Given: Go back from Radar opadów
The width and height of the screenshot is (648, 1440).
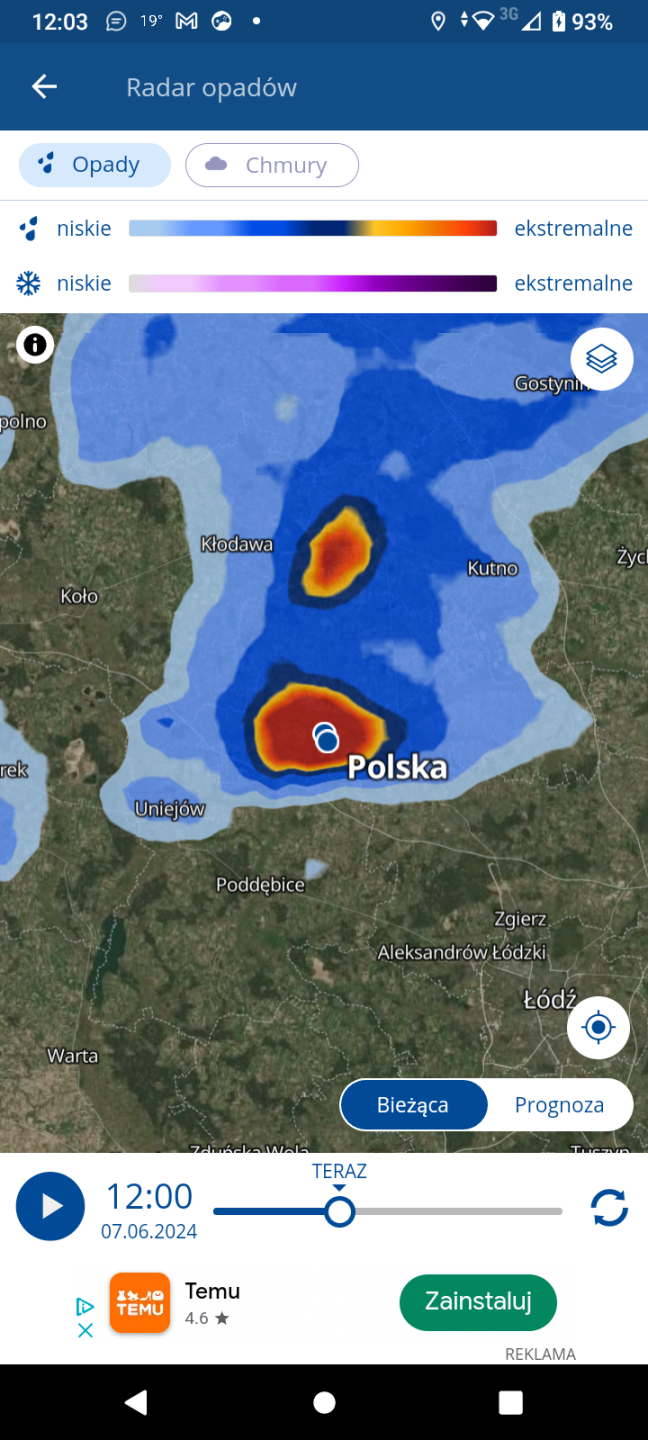Looking at the screenshot, I should [x=45, y=87].
